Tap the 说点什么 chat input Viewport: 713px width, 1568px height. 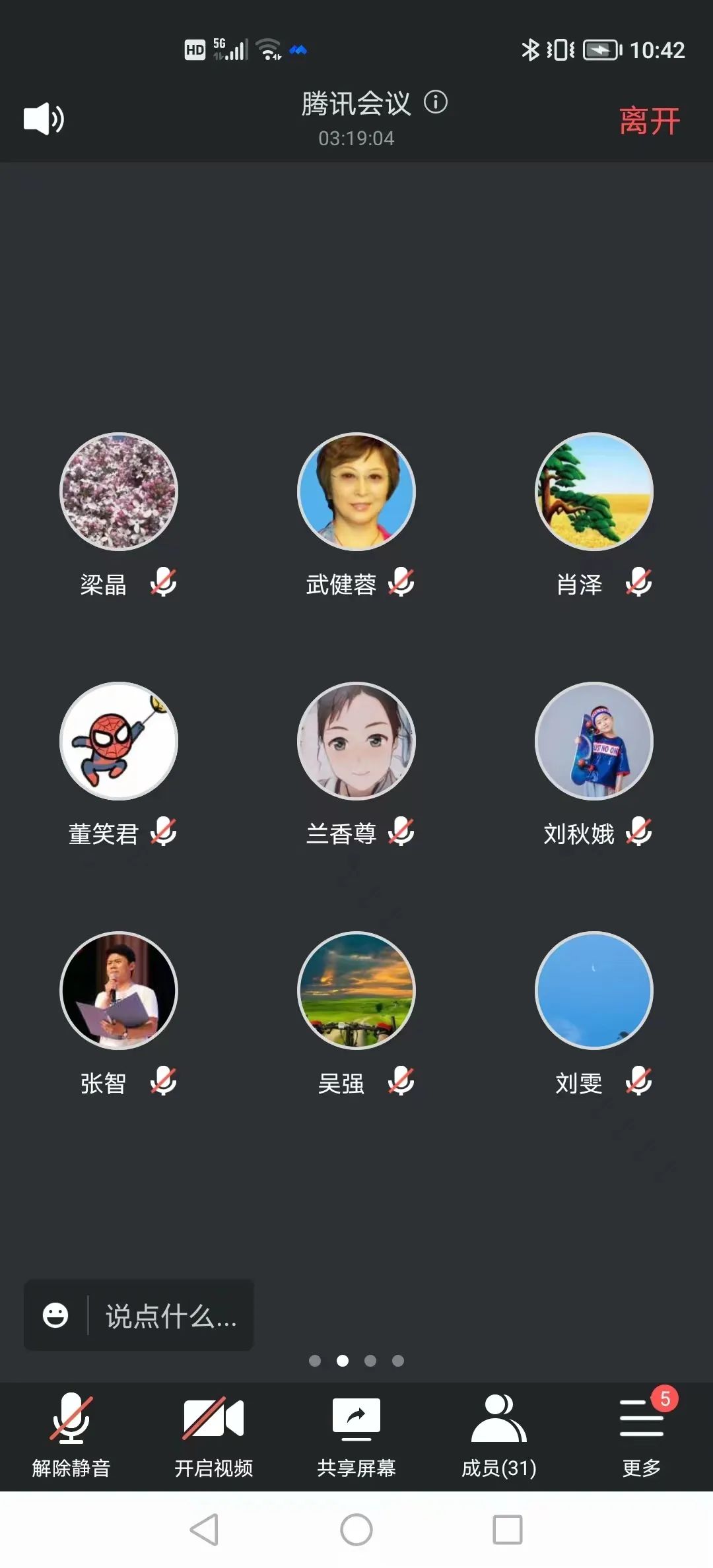pos(170,1317)
